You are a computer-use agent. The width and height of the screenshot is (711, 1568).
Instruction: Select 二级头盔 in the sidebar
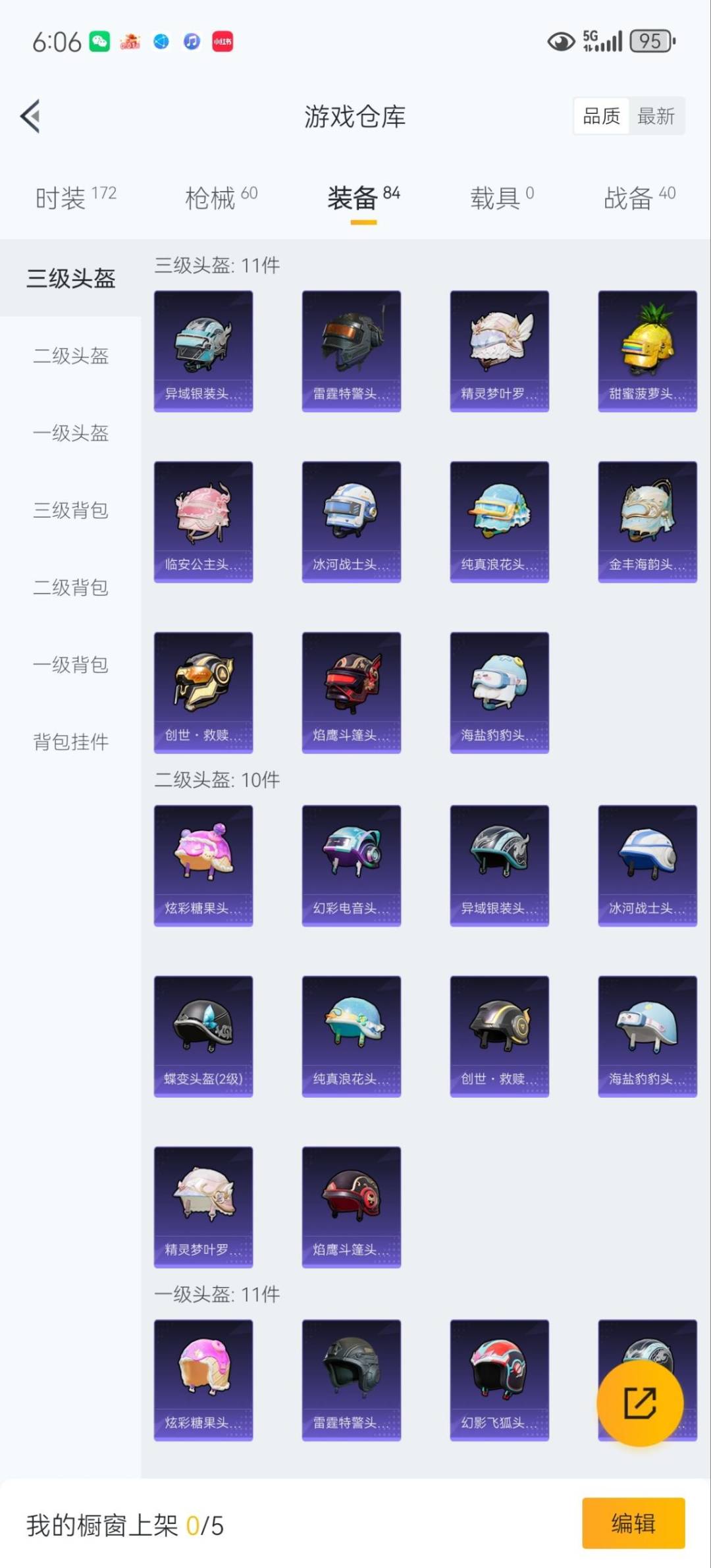point(69,356)
